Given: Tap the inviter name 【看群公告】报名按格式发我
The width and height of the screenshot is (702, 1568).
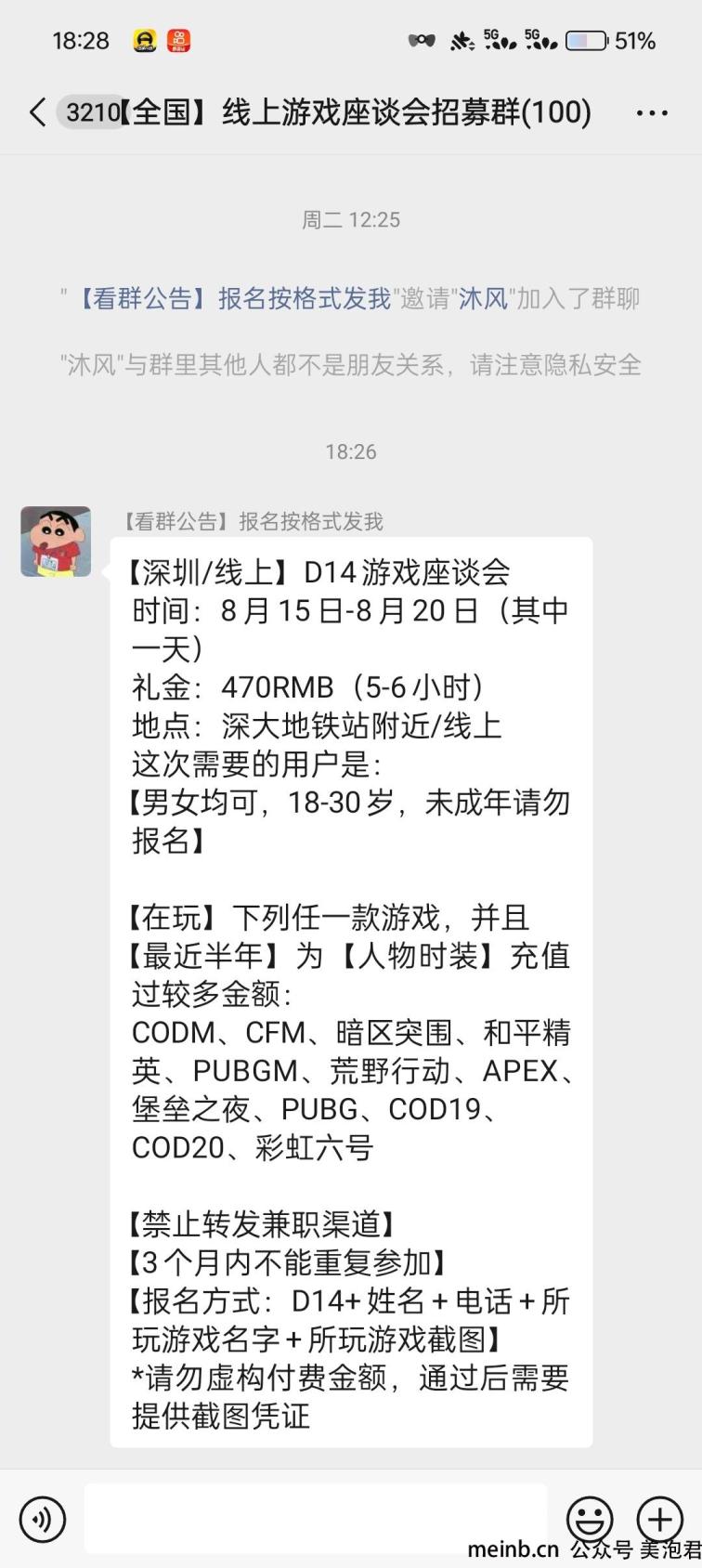Looking at the screenshot, I should coord(232,299).
